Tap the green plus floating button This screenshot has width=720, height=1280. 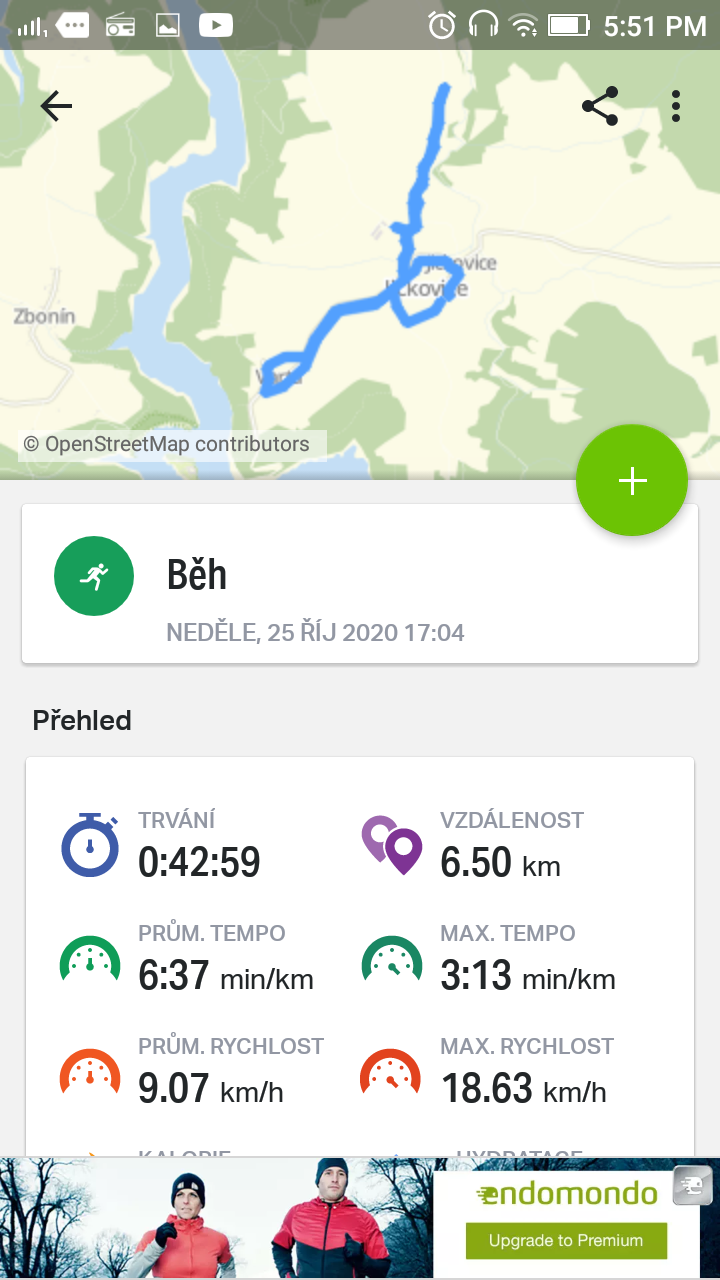632,481
